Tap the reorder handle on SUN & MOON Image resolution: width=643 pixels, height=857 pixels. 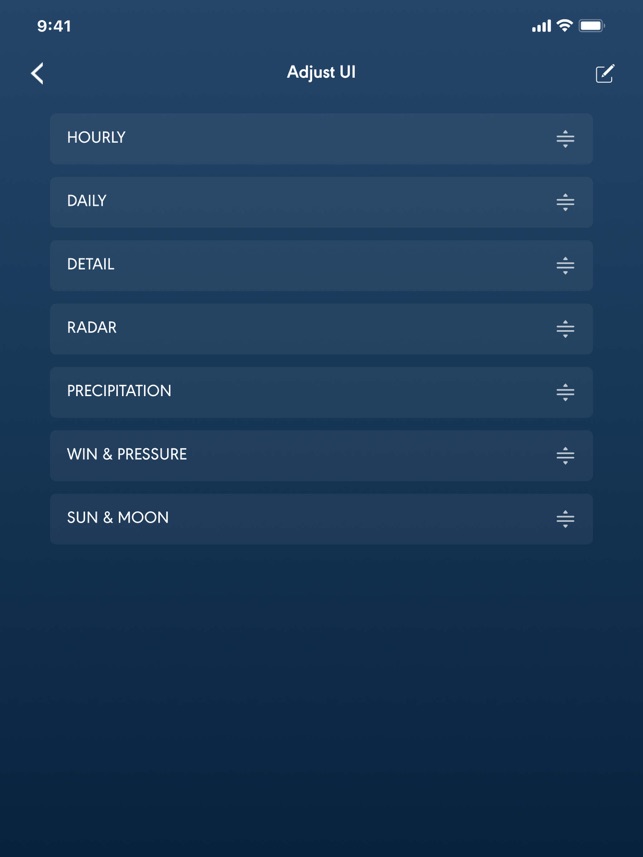[565, 519]
